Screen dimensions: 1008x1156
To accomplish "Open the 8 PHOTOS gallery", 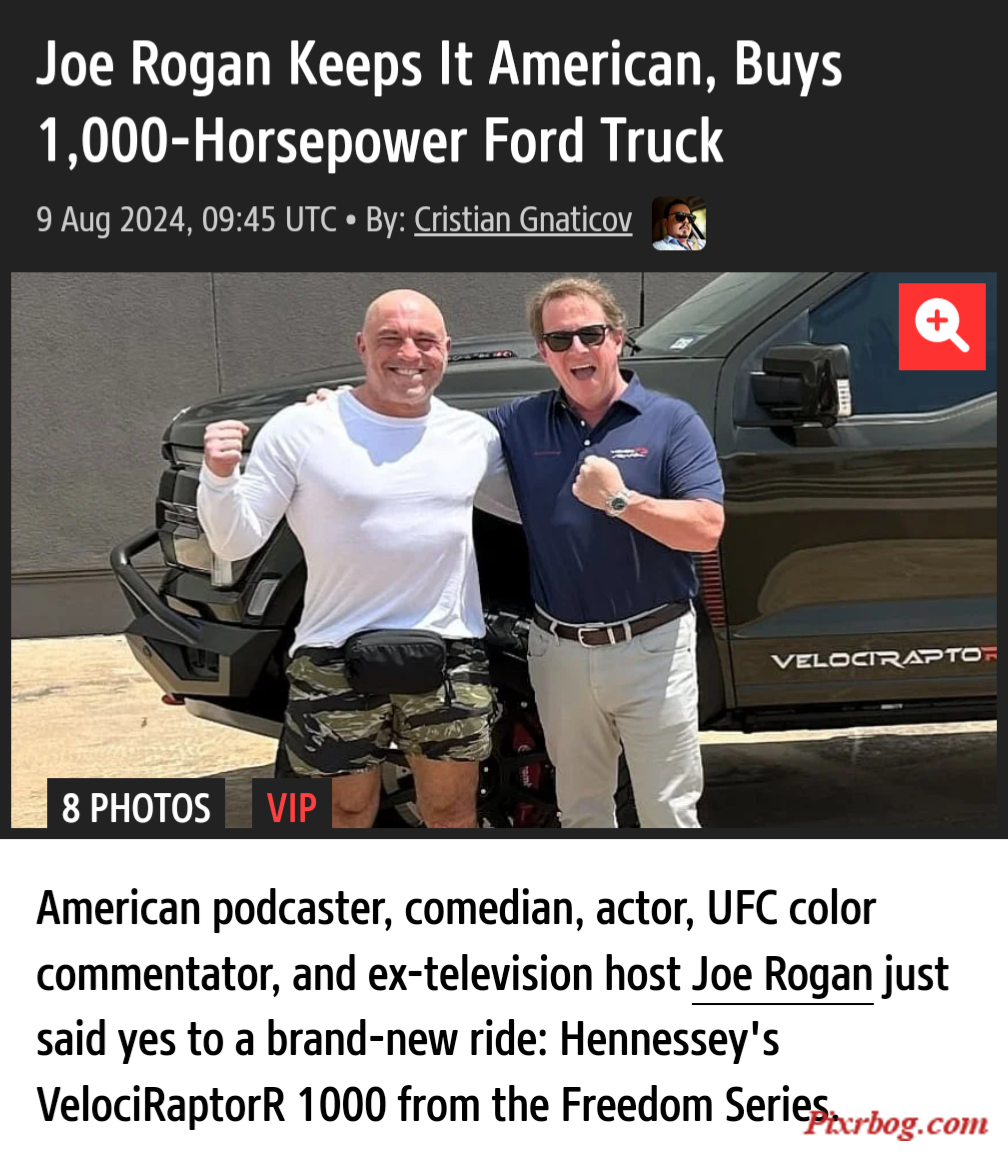I will [136, 806].
